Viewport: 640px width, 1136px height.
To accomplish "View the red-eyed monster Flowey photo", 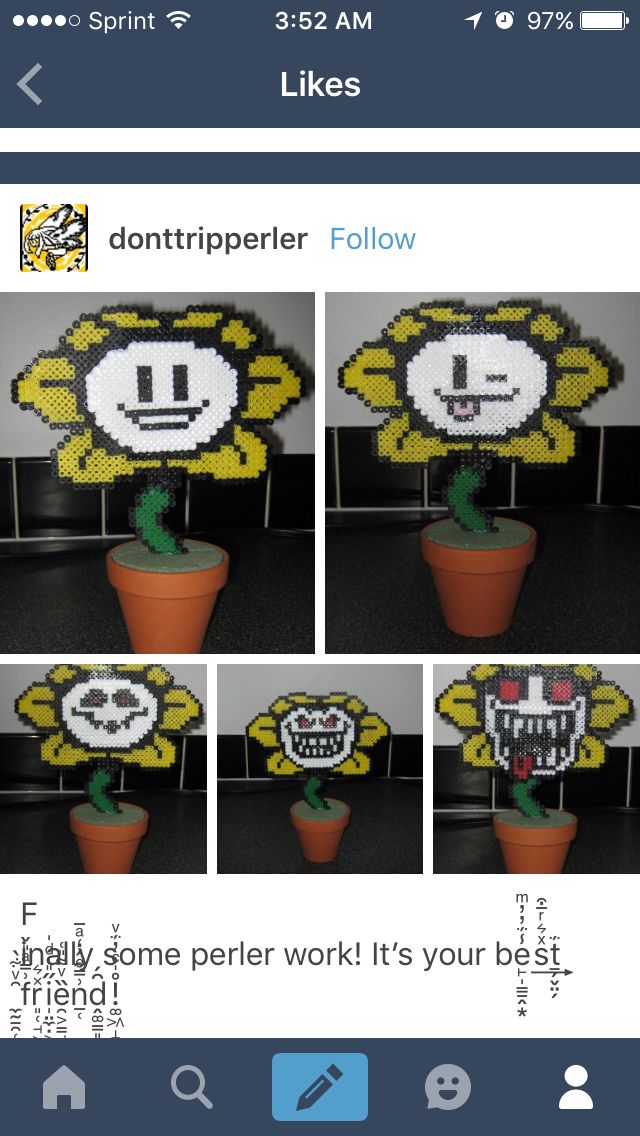I will coord(536,769).
